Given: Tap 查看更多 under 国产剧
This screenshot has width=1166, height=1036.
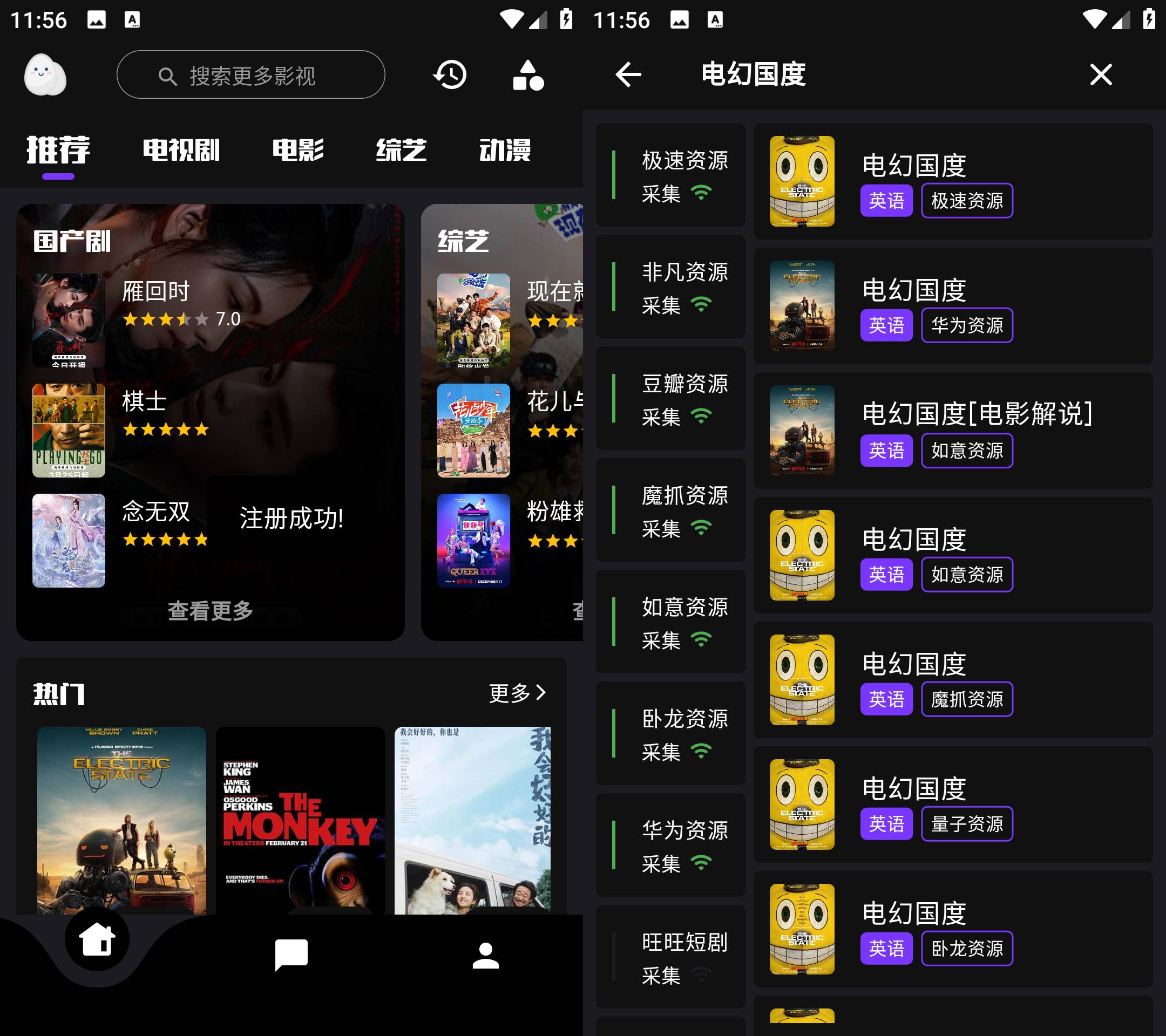Looking at the screenshot, I should [x=210, y=611].
